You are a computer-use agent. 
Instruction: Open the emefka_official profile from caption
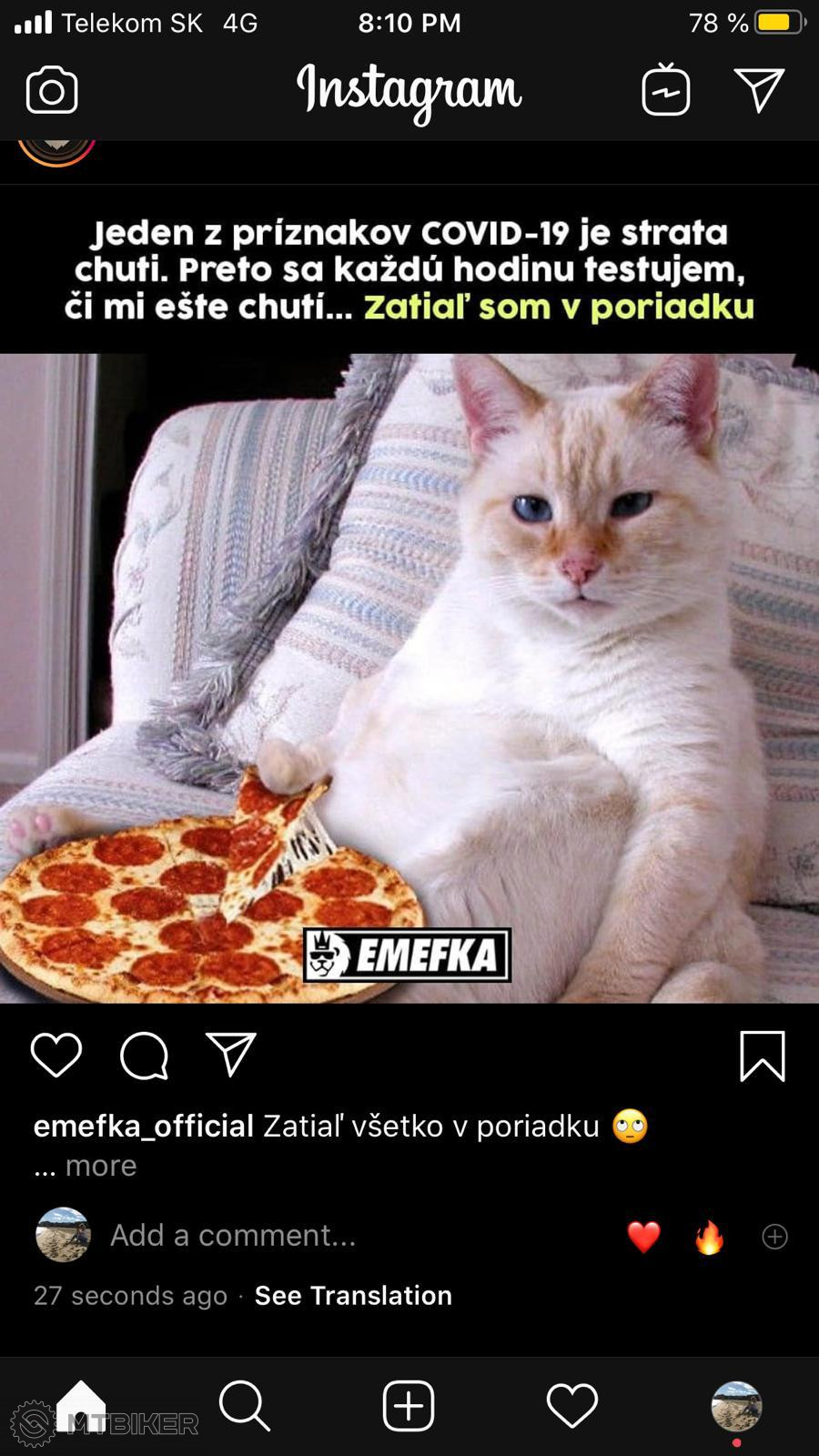[x=143, y=1127]
